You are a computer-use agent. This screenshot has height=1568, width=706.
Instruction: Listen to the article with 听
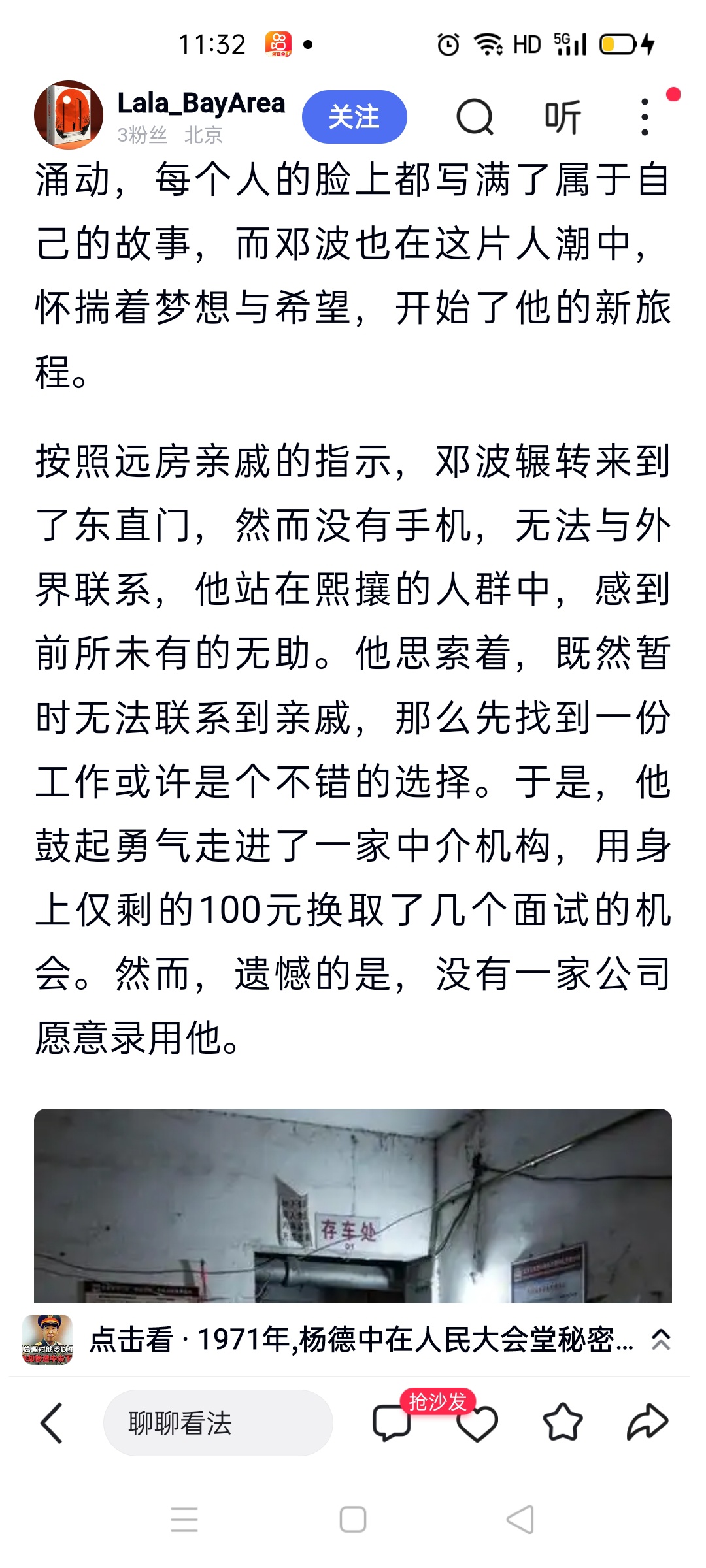coord(562,118)
